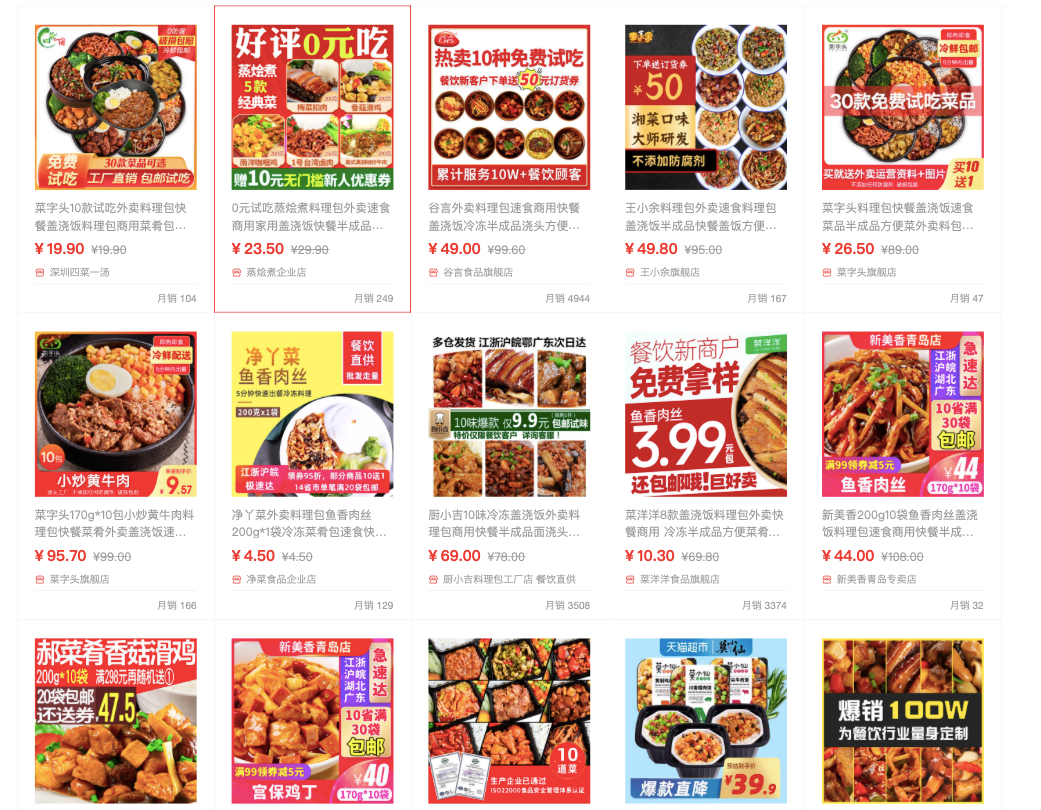Visit the 菜洋洋食品旗舰店 store link
The image size is (1041, 810).
679,579
